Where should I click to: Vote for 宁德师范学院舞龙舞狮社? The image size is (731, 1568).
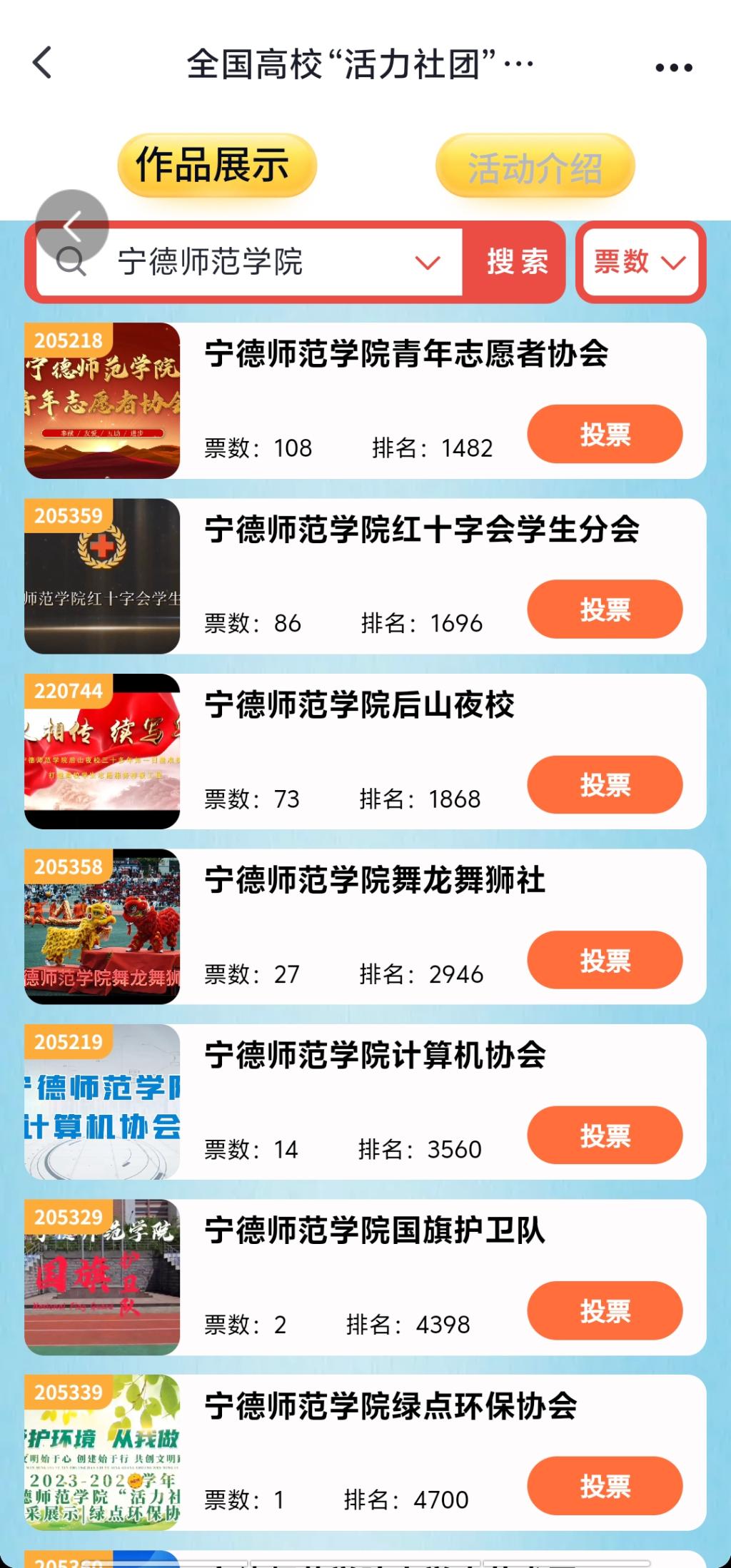pyautogui.click(x=605, y=960)
